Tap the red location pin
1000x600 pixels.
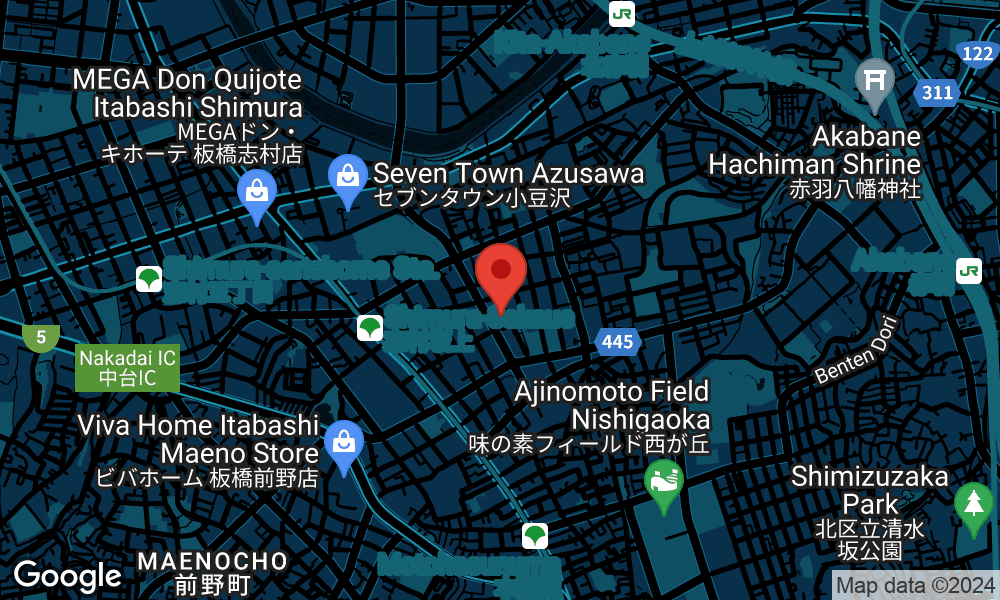[501, 272]
